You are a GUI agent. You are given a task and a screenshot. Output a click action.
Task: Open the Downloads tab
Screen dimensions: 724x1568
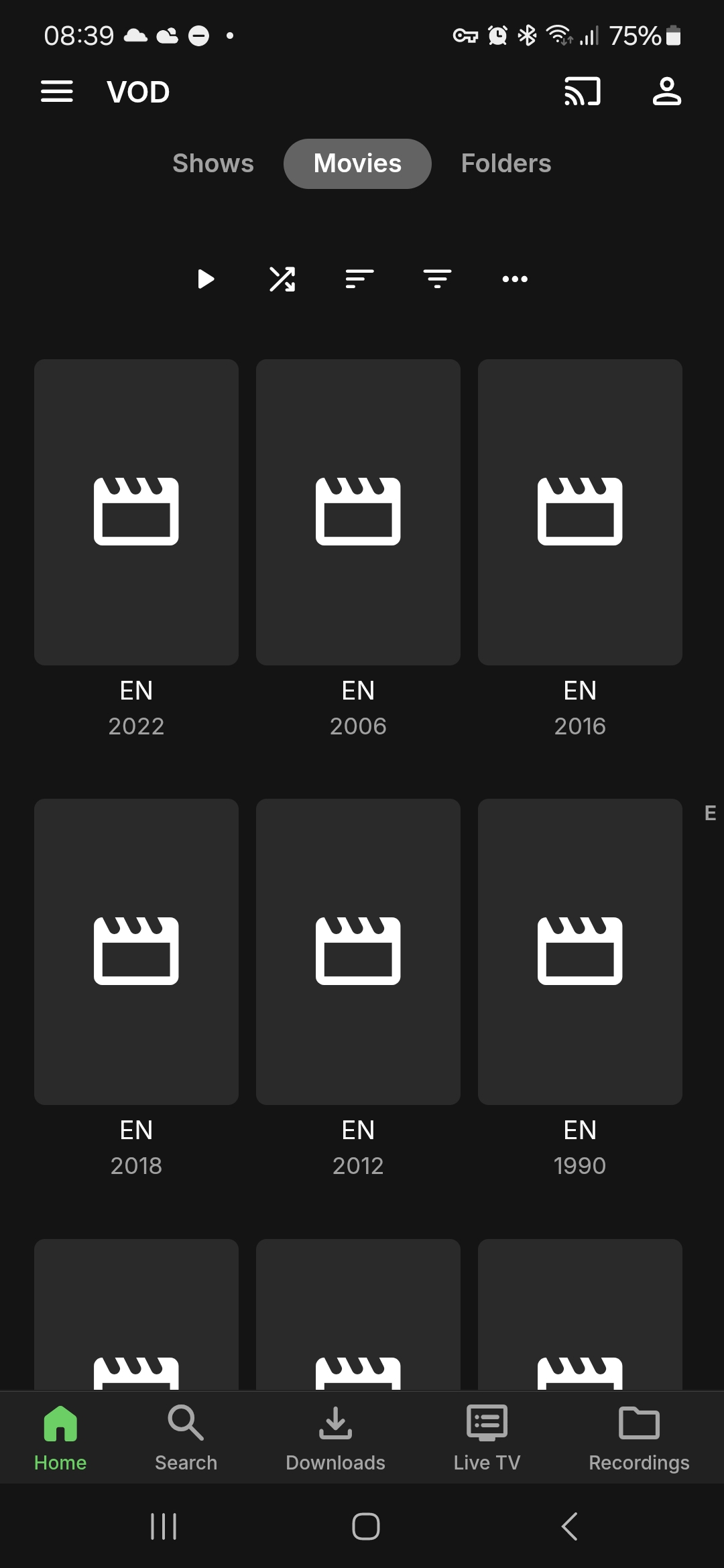335,1438
